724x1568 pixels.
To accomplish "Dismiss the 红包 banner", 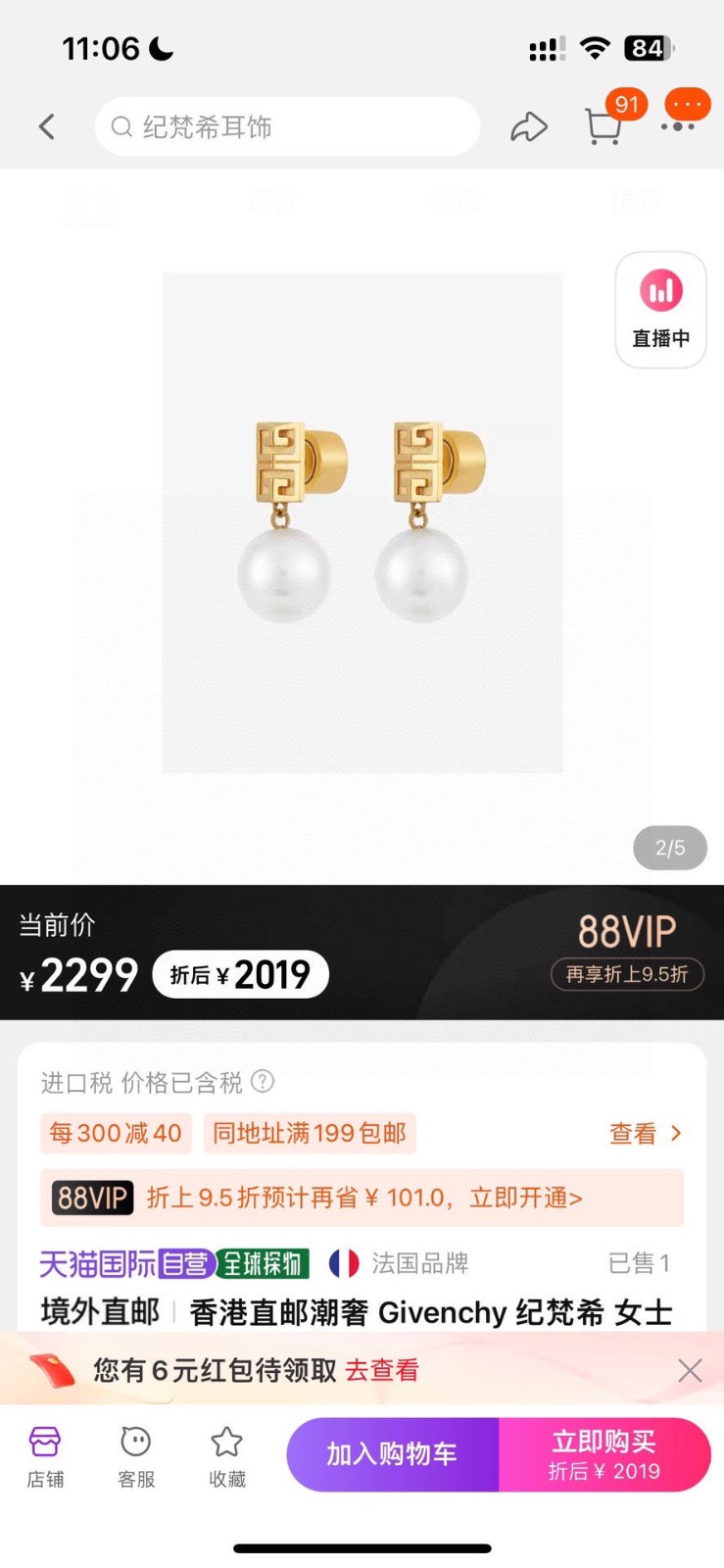I will (690, 1370).
